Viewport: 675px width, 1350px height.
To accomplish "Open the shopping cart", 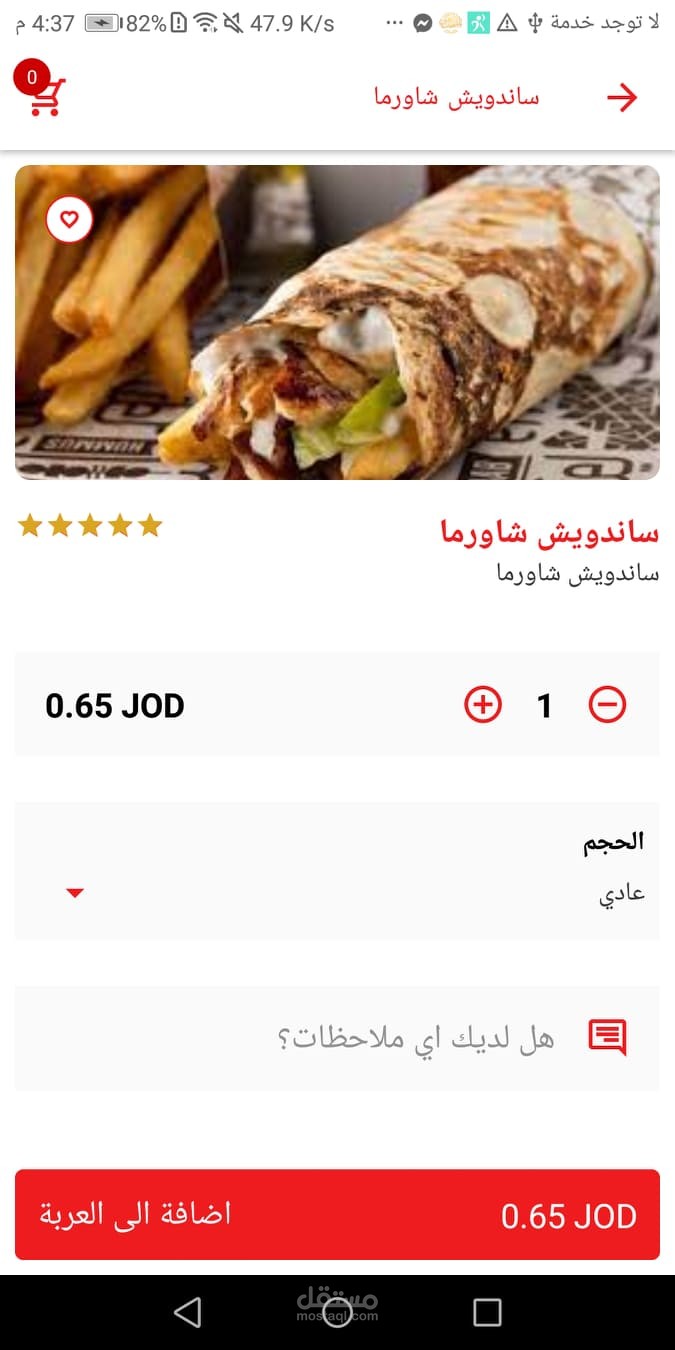I will 45,95.
